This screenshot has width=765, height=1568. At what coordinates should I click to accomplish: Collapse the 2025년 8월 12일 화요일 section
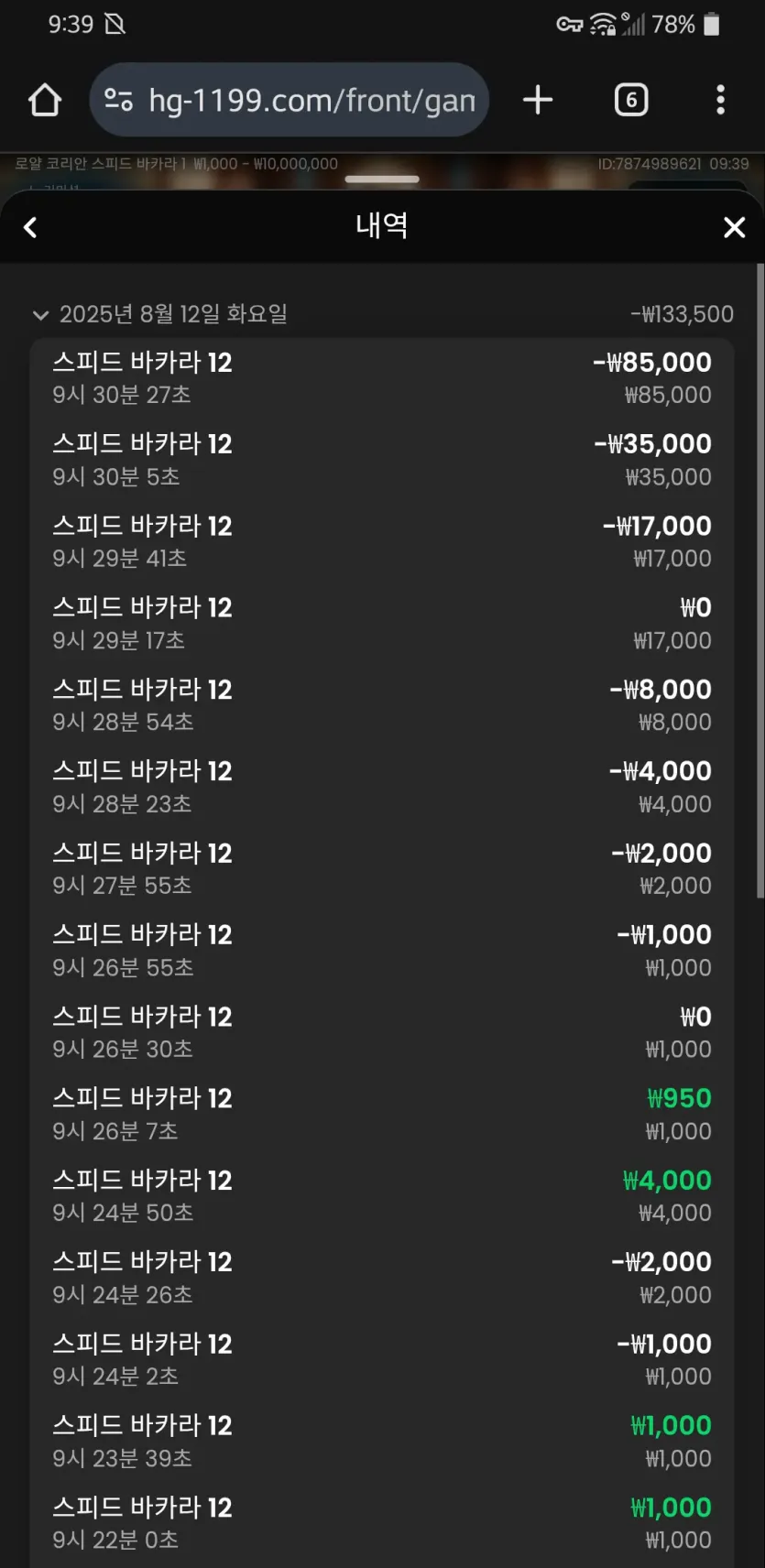(40, 315)
